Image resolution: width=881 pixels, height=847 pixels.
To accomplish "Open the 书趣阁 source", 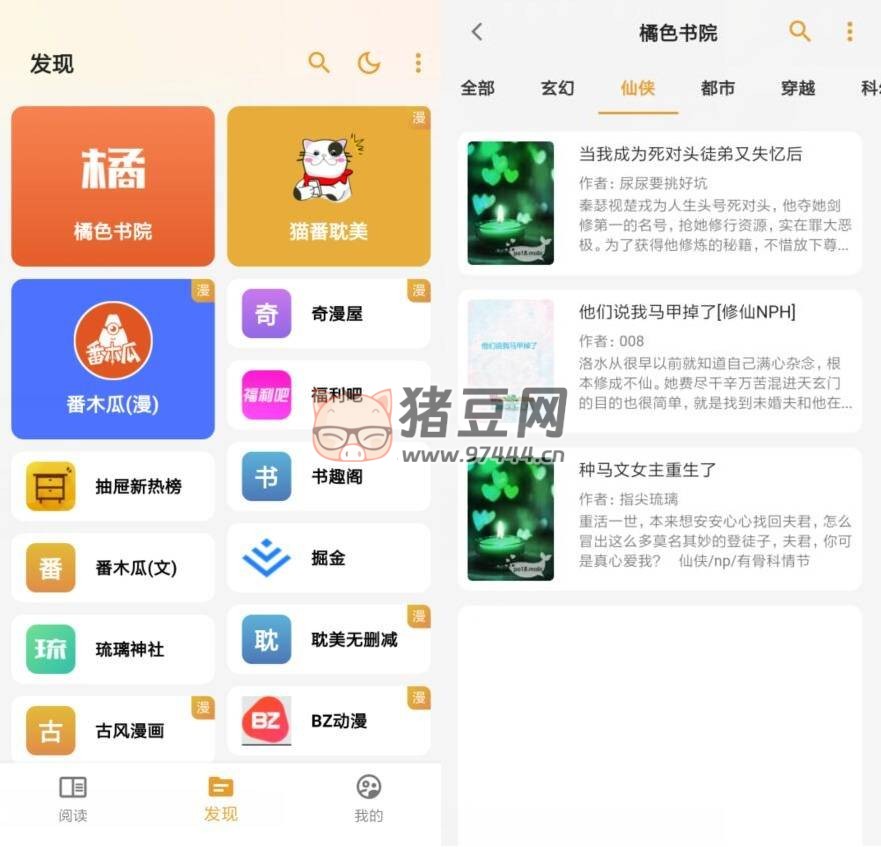I will click(x=328, y=477).
